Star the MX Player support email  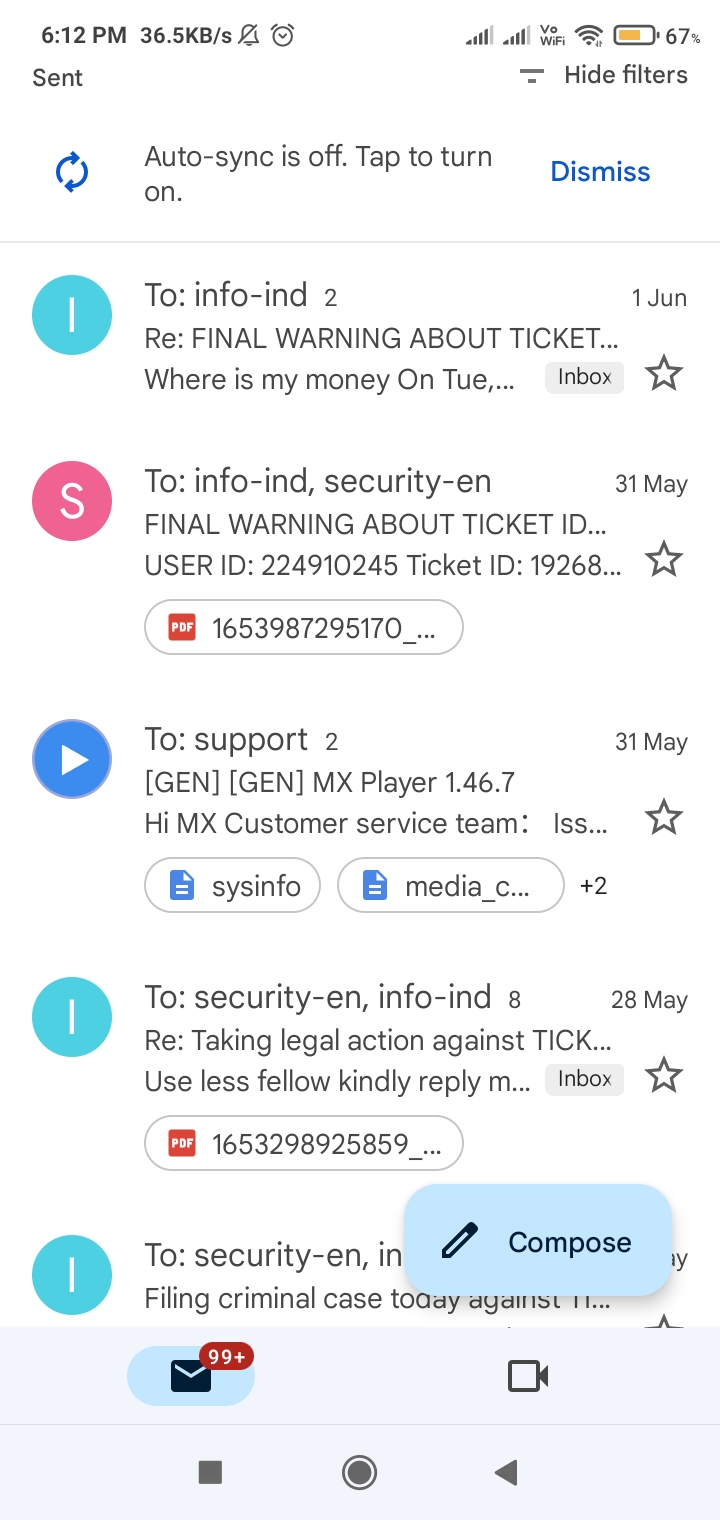(663, 818)
